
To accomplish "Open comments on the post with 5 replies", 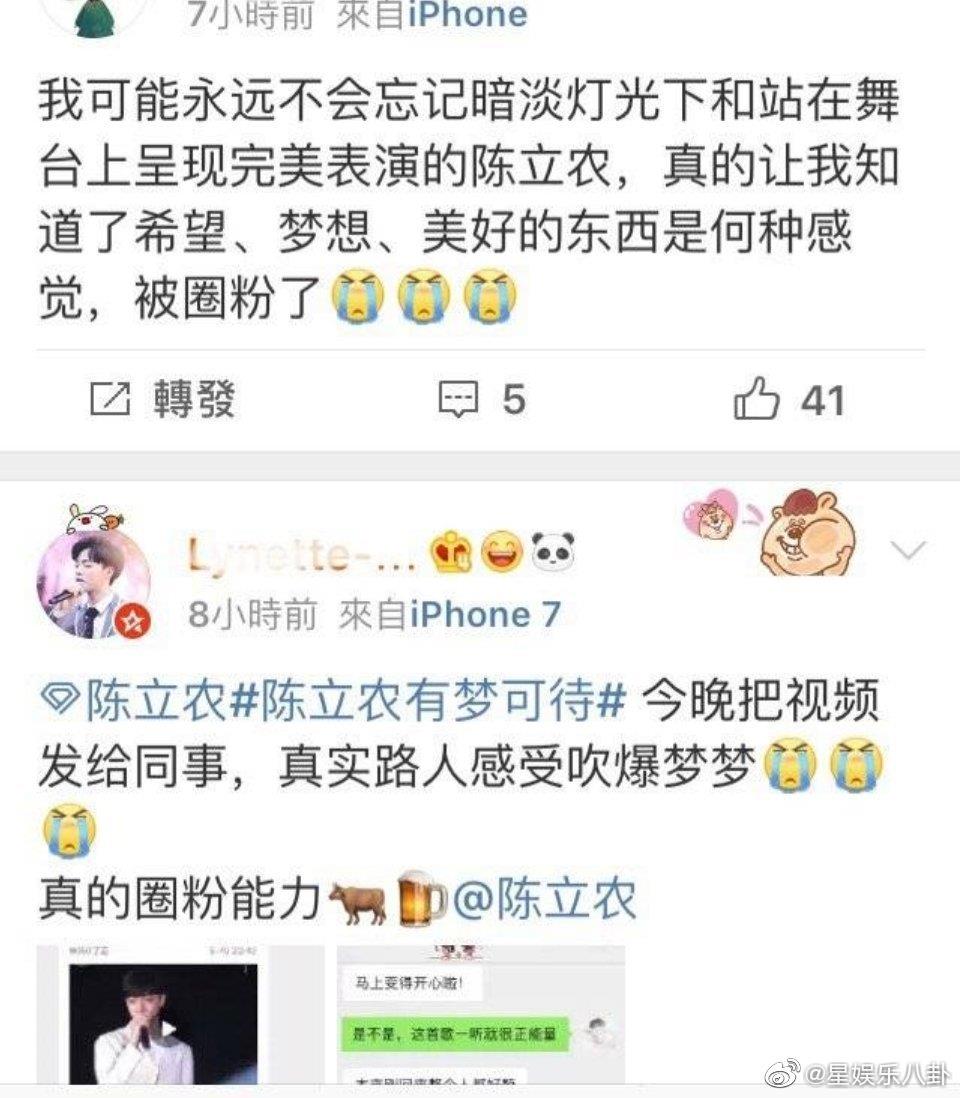I will point(482,401).
